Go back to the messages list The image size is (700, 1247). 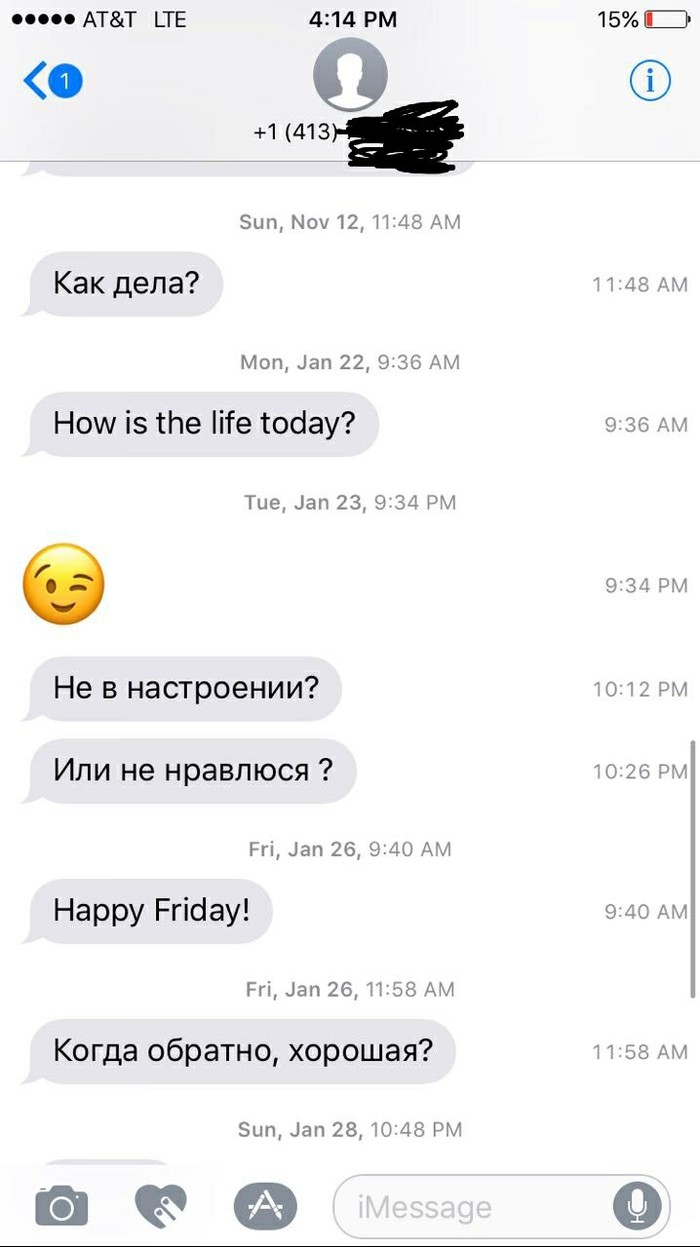pos(50,81)
